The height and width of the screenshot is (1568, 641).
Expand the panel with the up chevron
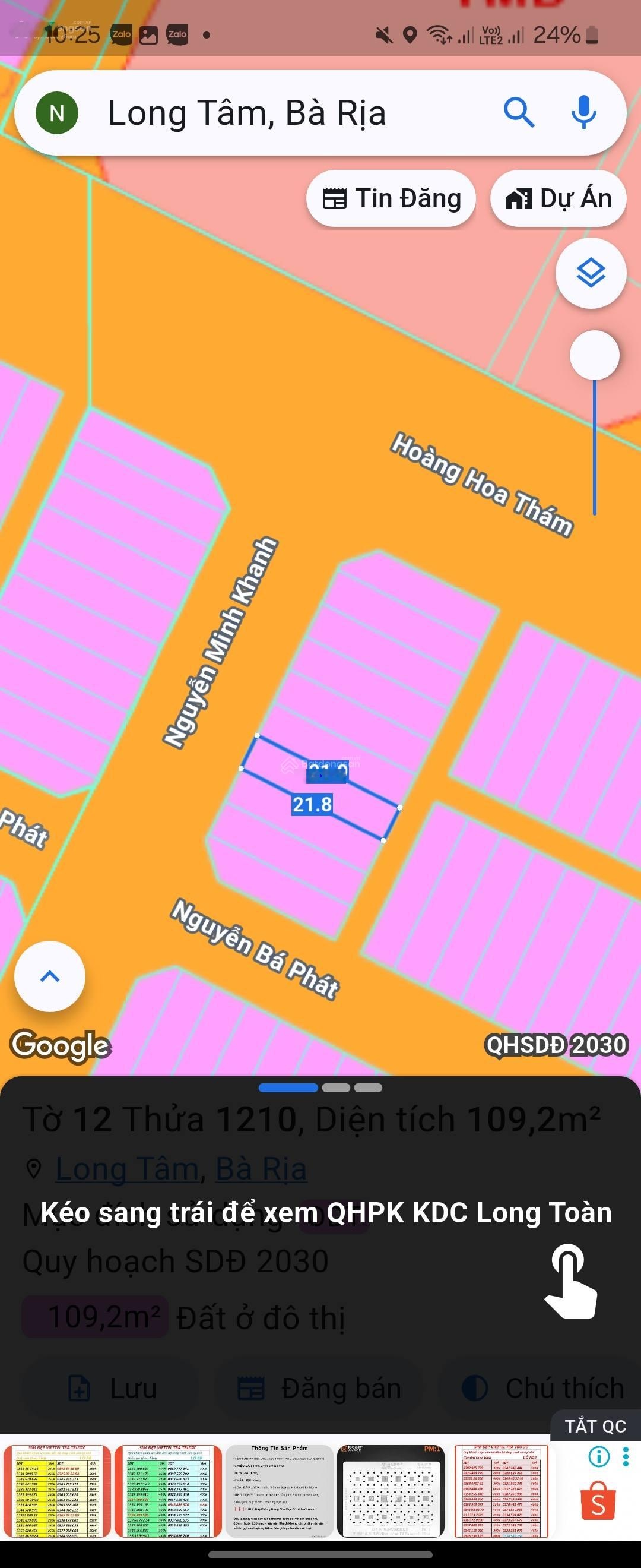pyautogui.click(x=50, y=976)
